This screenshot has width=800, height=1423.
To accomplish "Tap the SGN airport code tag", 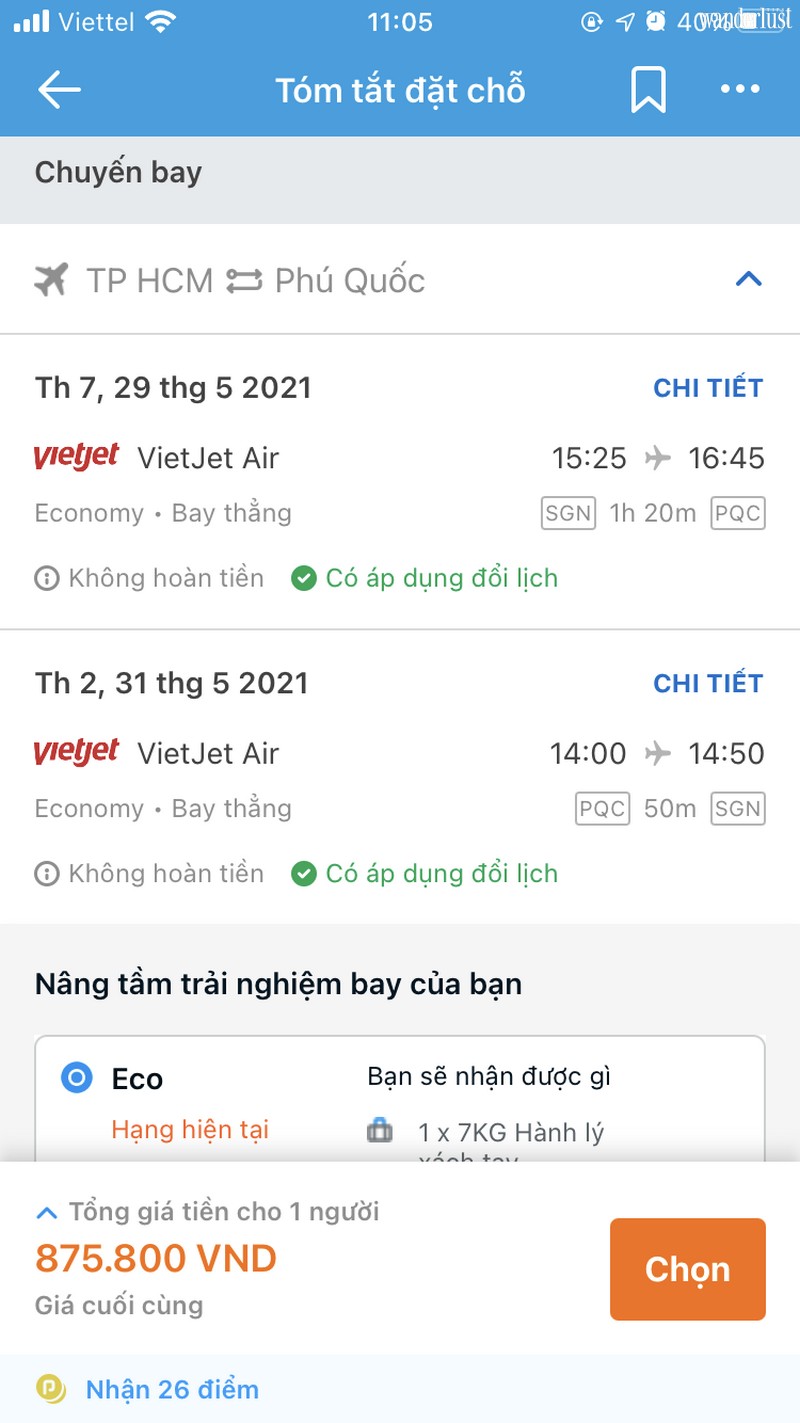I will coord(568,513).
